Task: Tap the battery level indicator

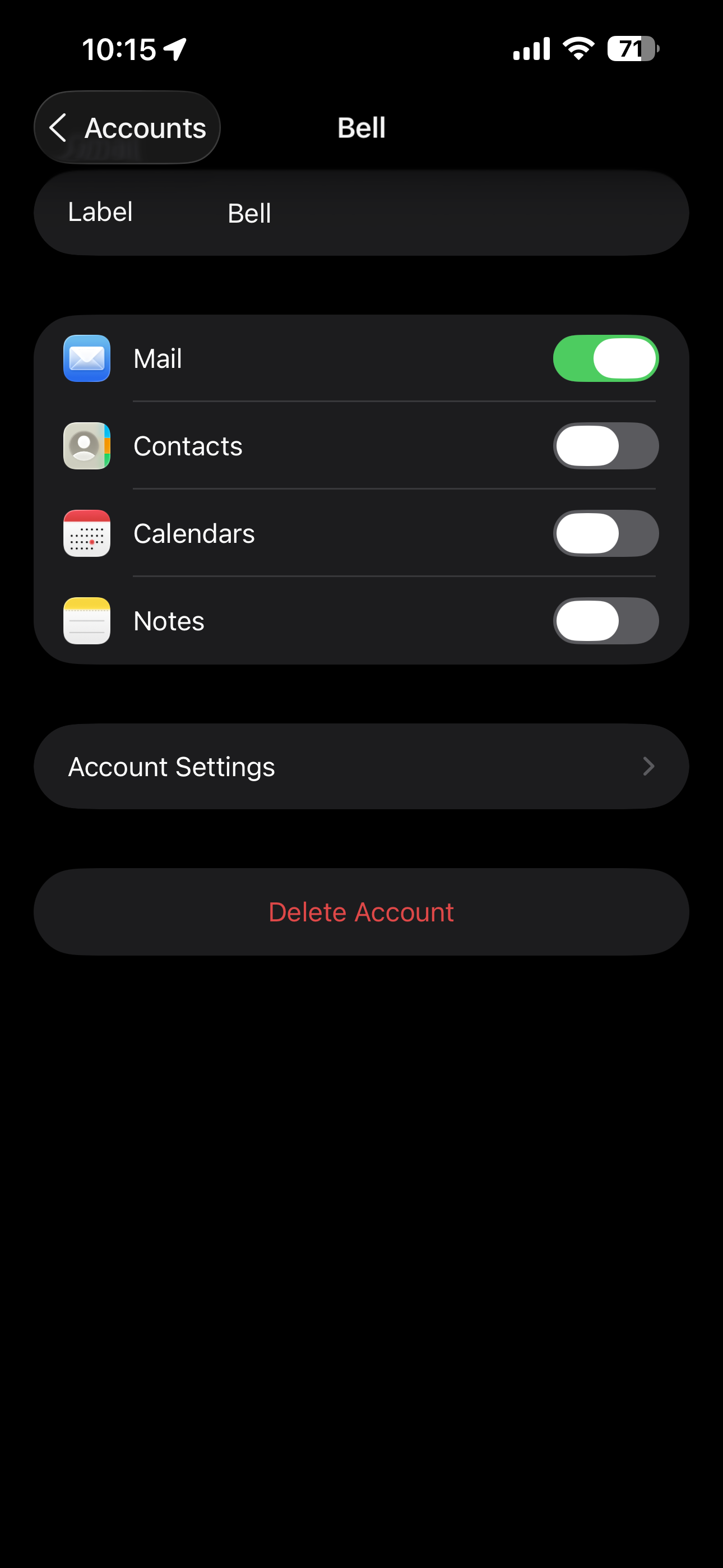Action: pyautogui.click(x=632, y=48)
